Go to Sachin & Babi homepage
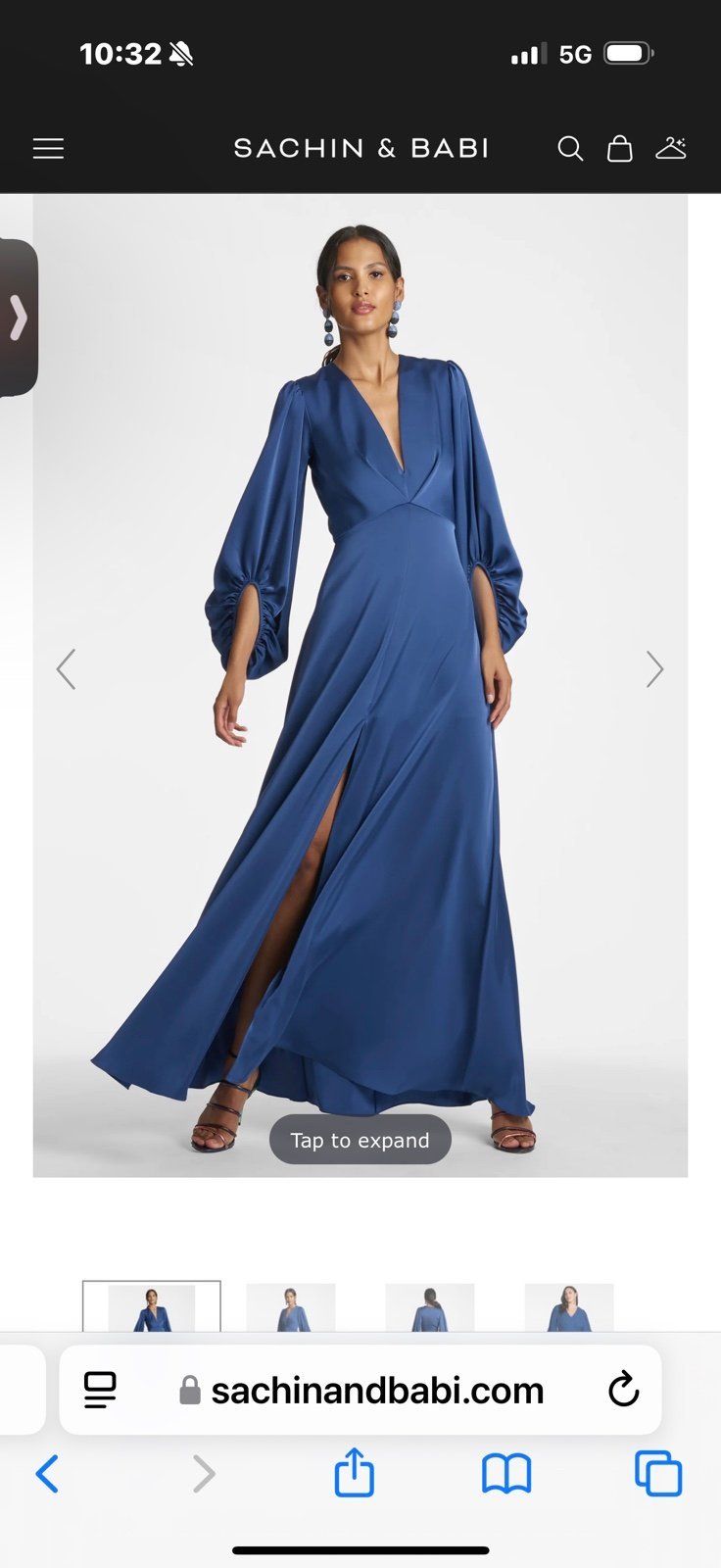Viewport: 721px width, 1568px height. 361,148
